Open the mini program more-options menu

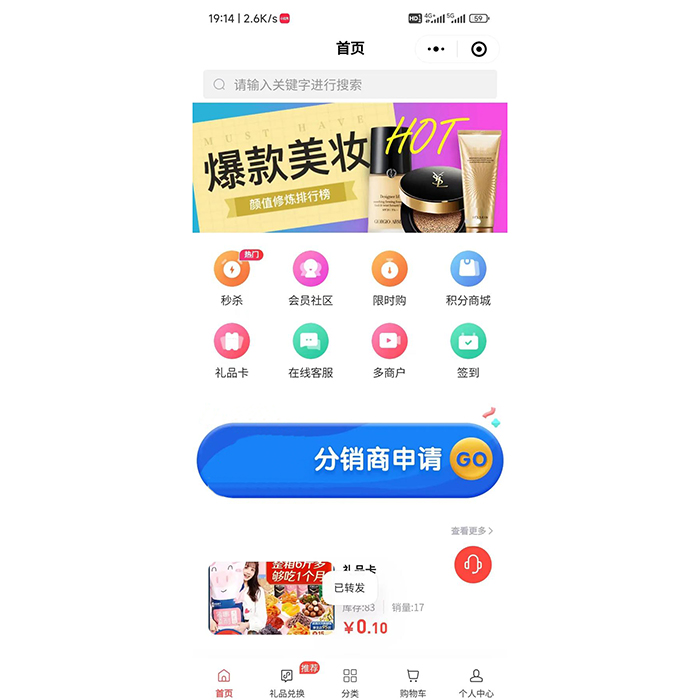(x=436, y=49)
